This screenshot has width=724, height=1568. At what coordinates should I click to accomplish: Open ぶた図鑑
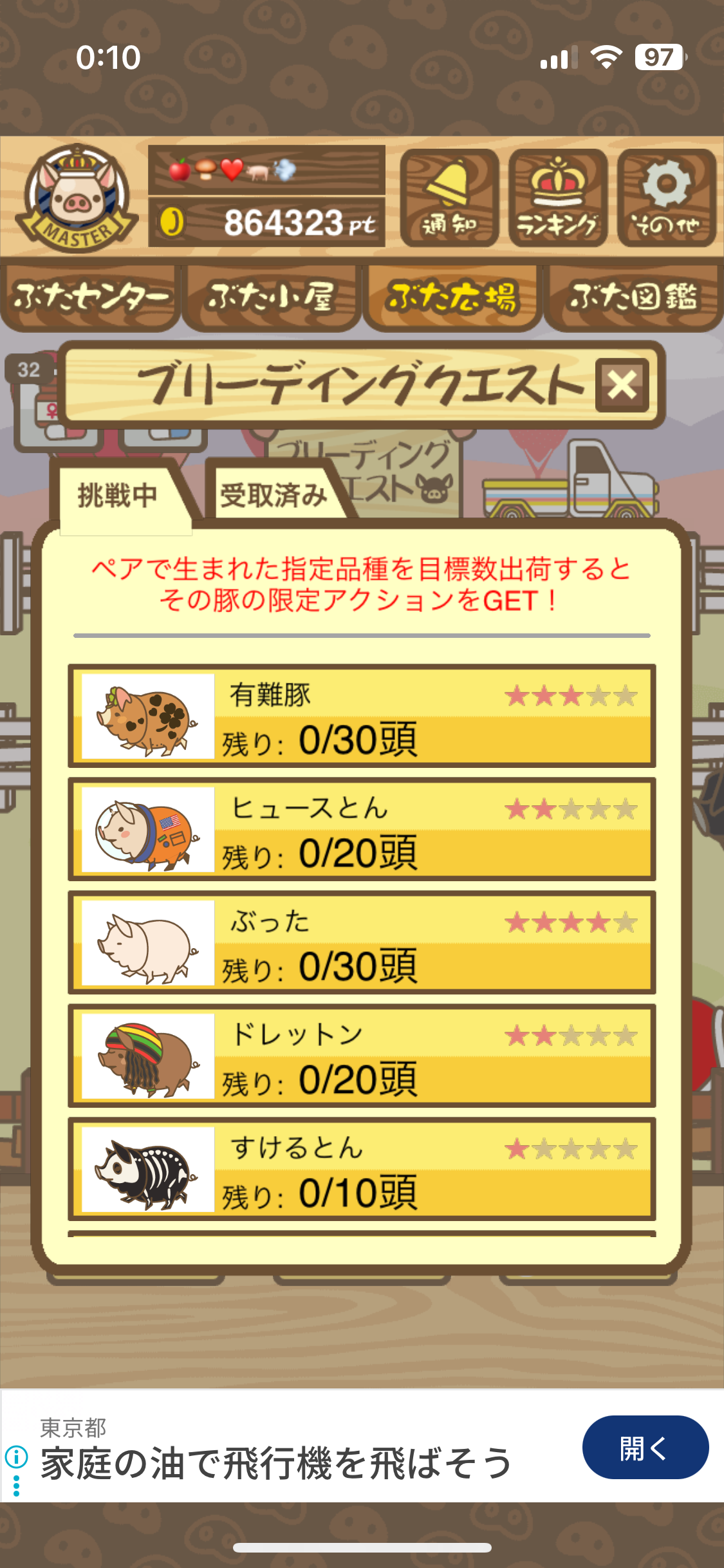click(633, 297)
